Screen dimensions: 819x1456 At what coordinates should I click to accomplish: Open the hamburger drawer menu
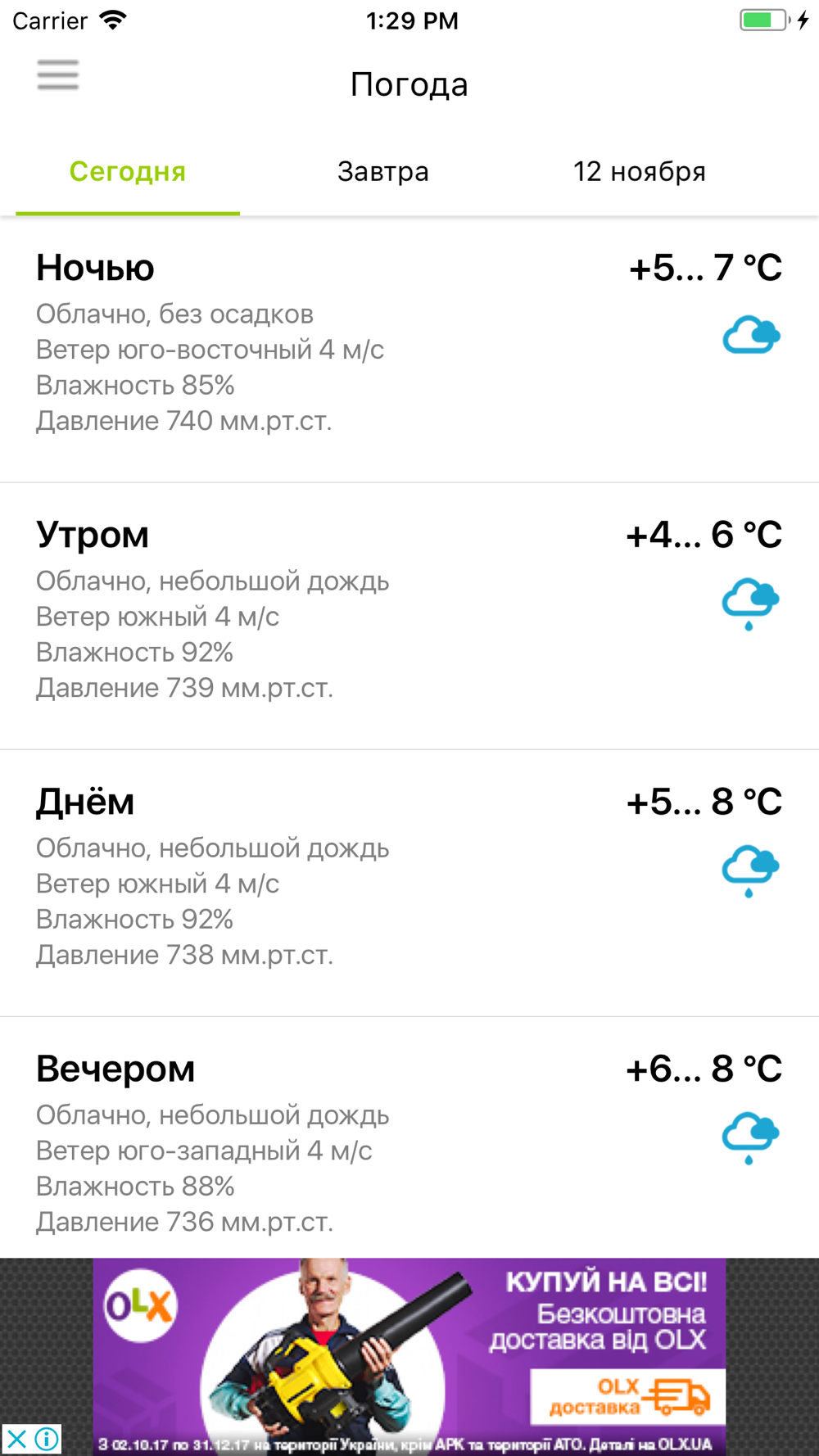click(58, 75)
